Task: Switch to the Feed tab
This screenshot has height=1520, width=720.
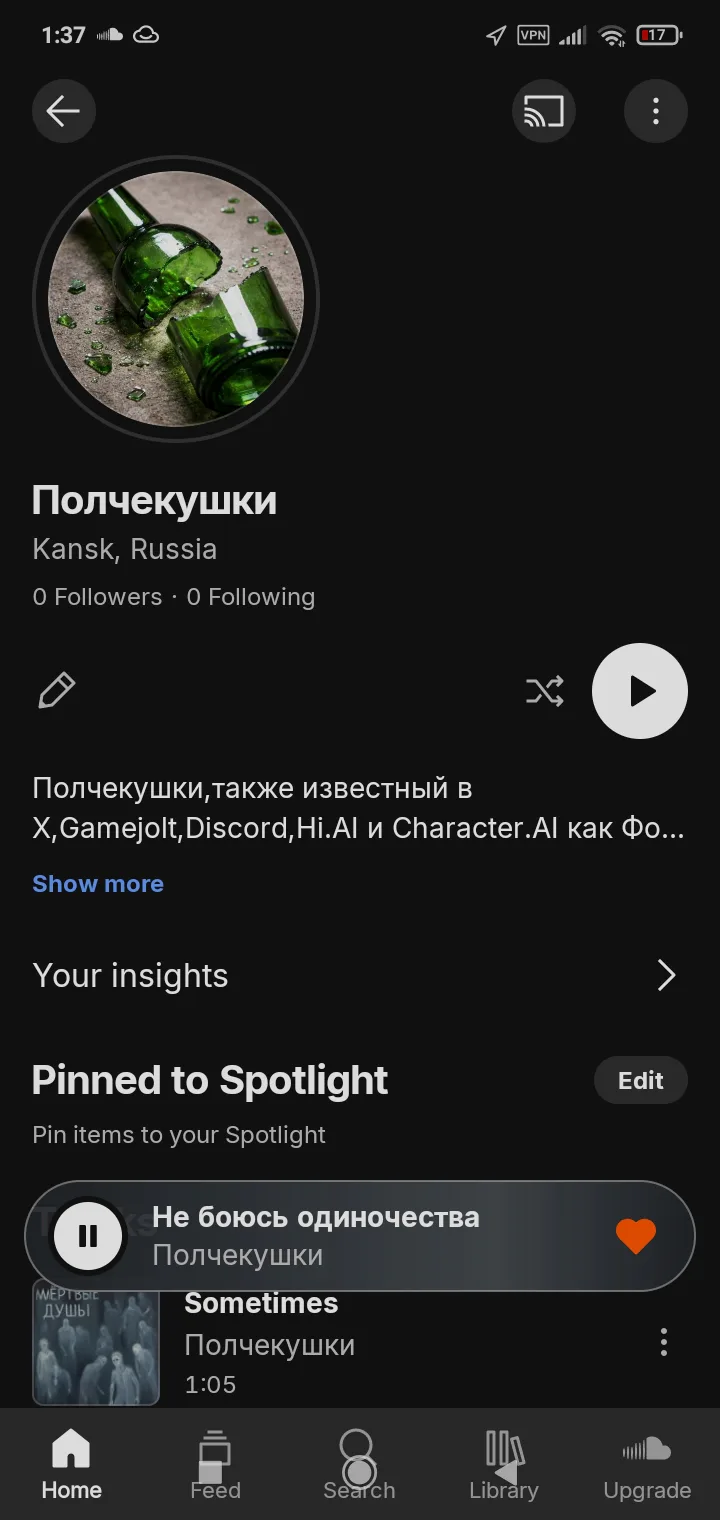Action: tap(215, 1464)
